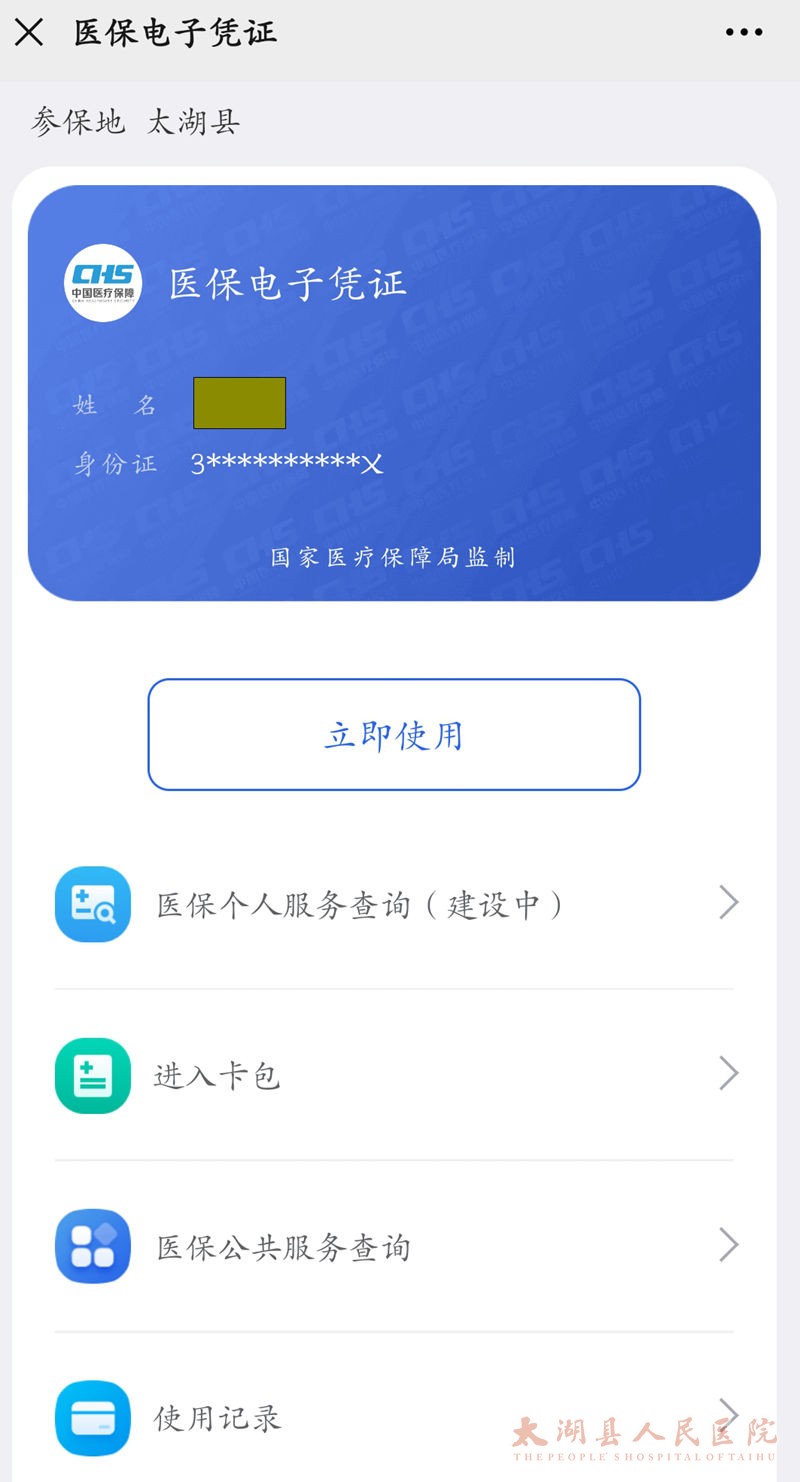Close the 医保电子凭证 page
The width and height of the screenshot is (800, 1482).
[29, 32]
